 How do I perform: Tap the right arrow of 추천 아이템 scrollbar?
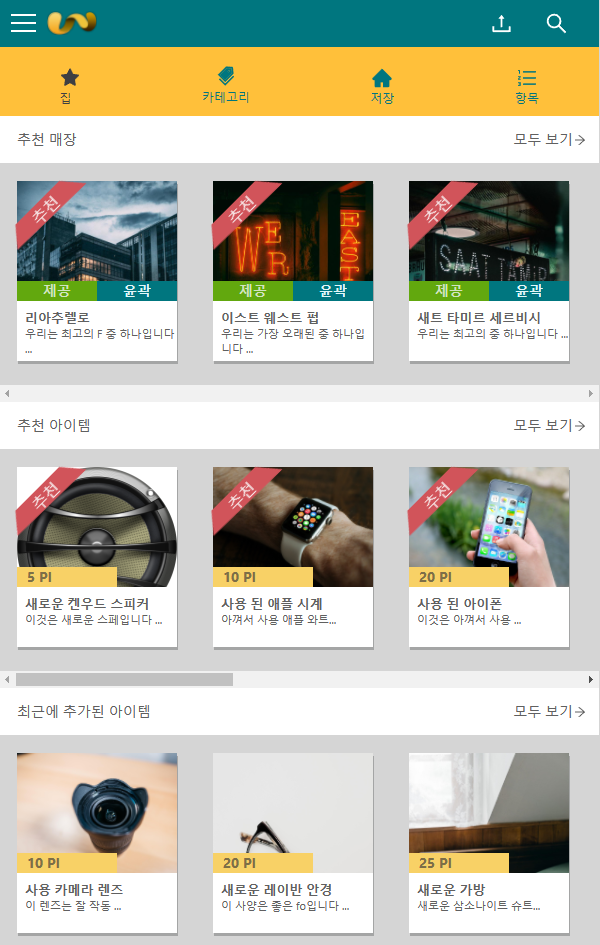coord(591,679)
